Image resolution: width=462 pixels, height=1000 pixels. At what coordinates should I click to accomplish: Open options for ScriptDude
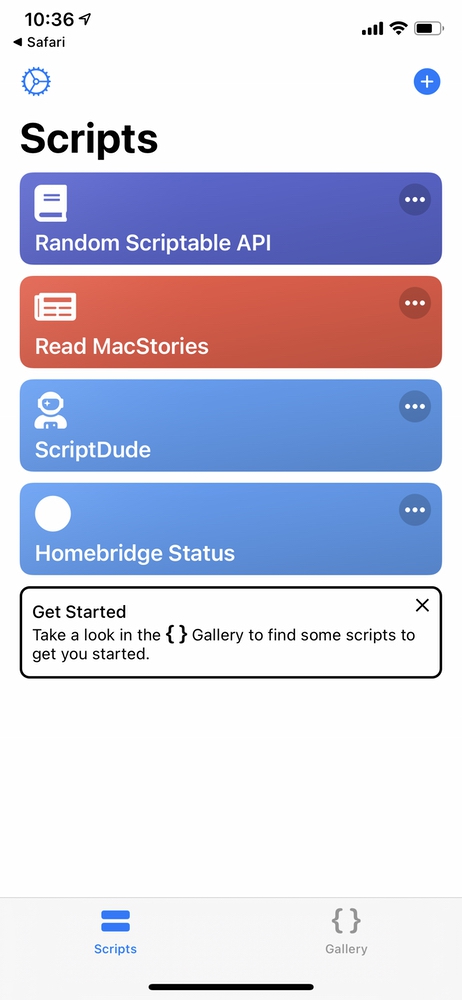415,406
